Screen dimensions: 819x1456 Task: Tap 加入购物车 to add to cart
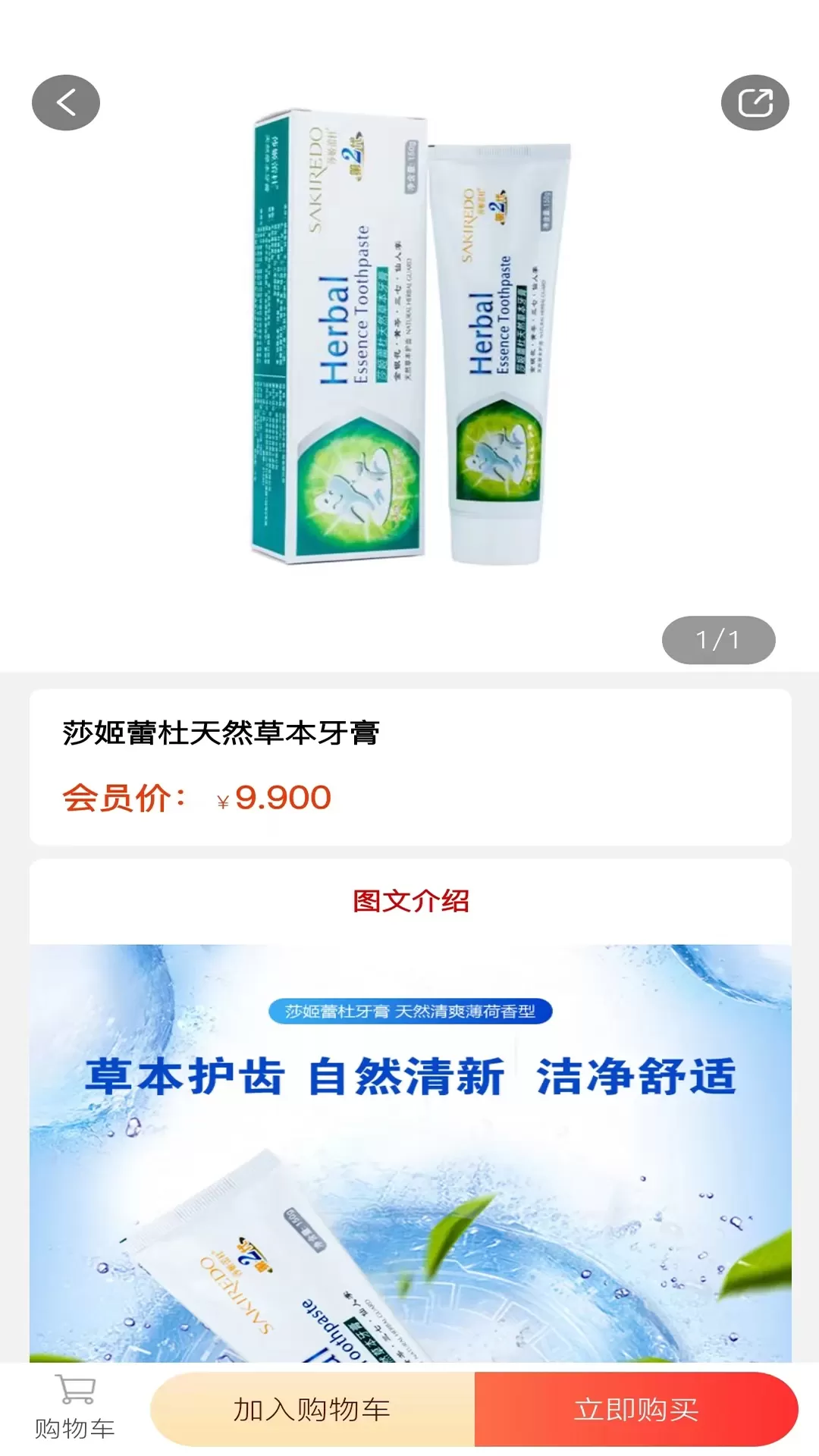point(312,1409)
